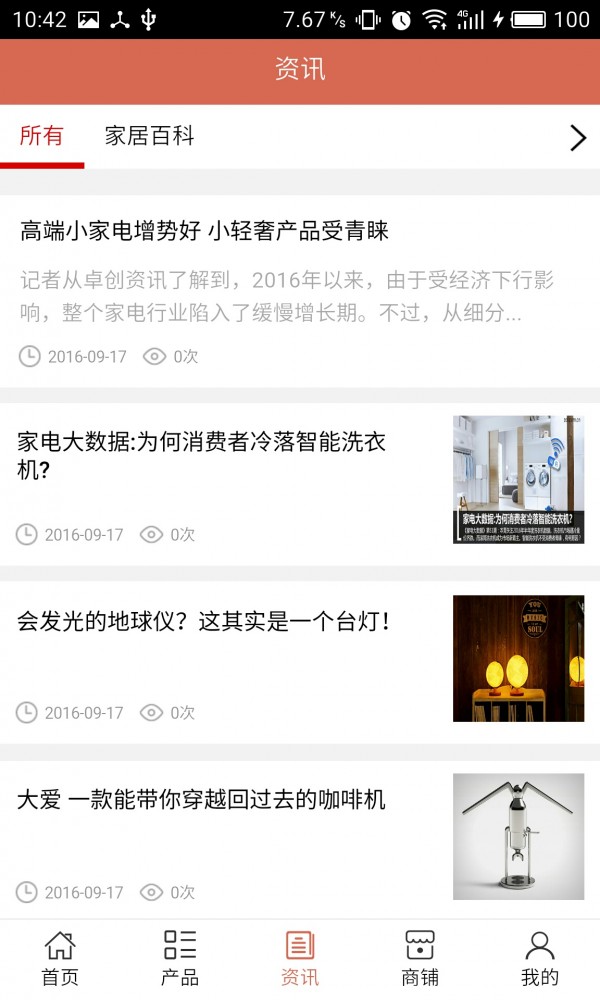The height and width of the screenshot is (1000, 600).
Task: Switch to the 所有 tab
Action: [42, 137]
